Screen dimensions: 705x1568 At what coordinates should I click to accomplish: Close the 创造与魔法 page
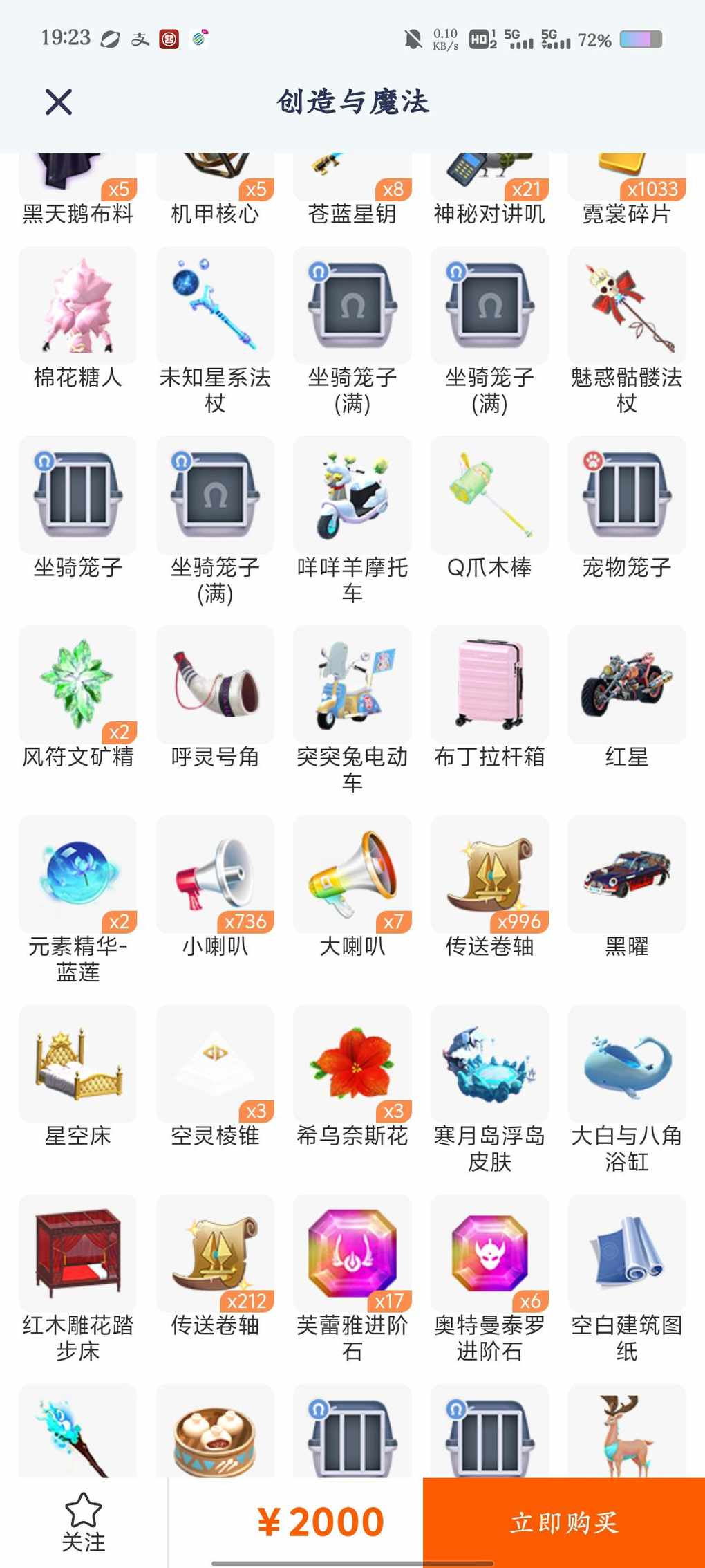point(59,102)
